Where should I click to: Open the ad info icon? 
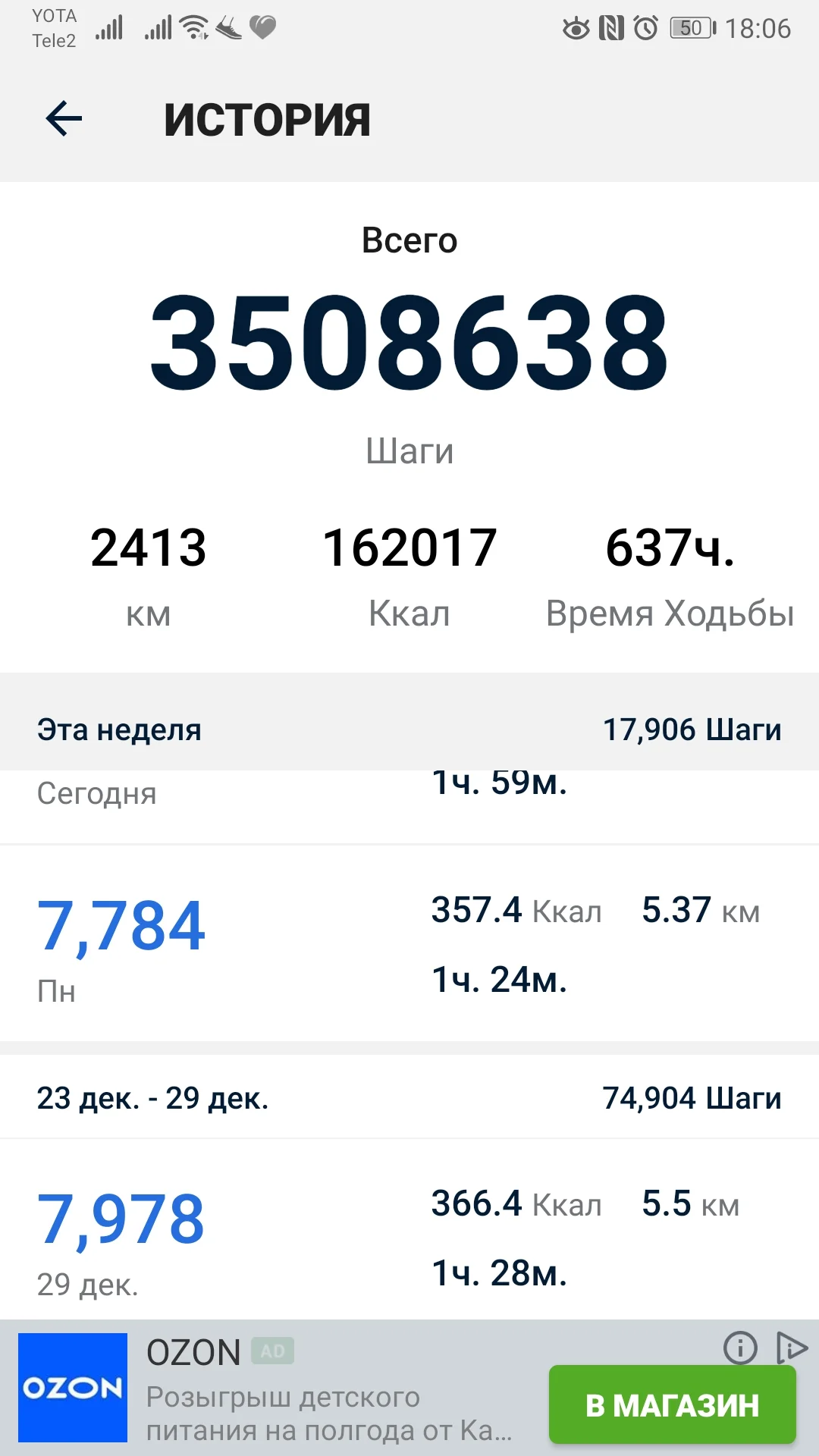740,1348
